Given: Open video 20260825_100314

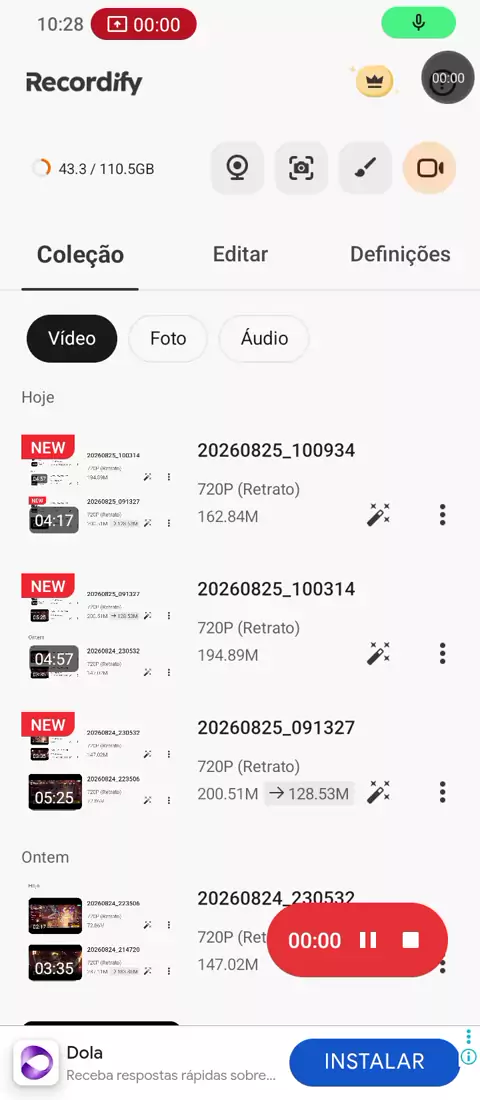Looking at the screenshot, I should pyautogui.click(x=276, y=589).
